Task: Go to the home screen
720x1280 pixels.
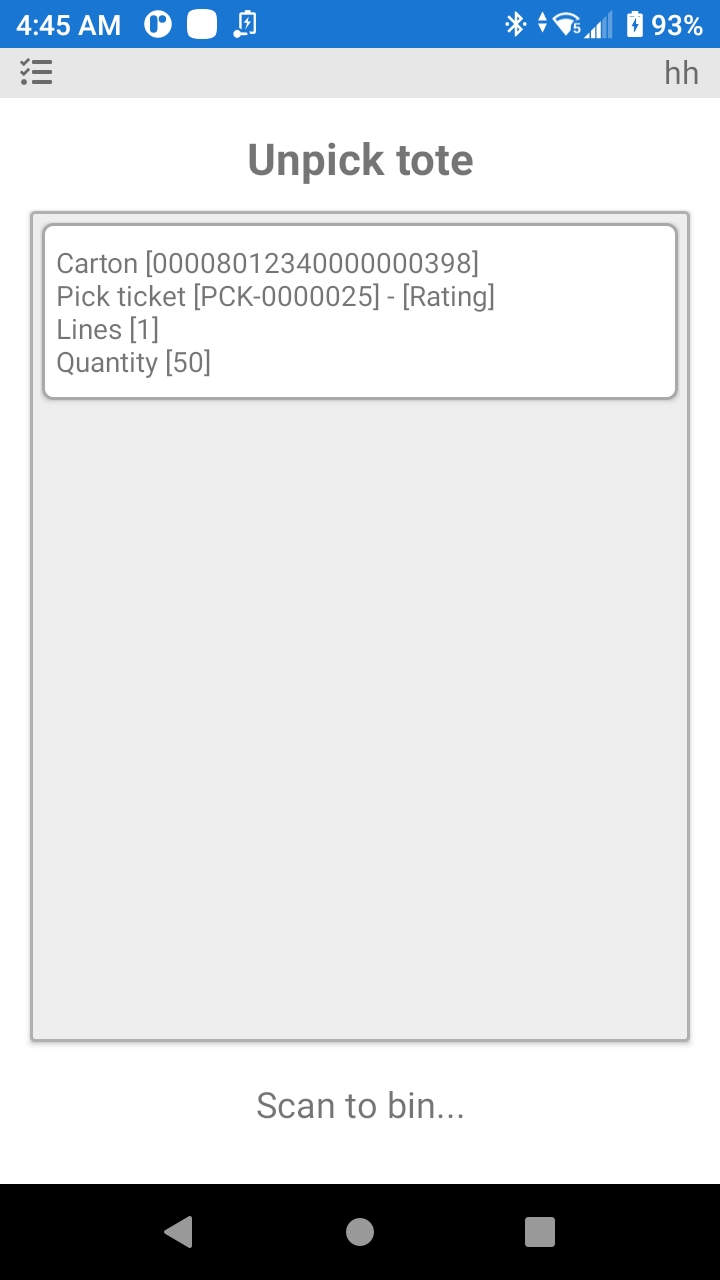Action: pos(360,1232)
